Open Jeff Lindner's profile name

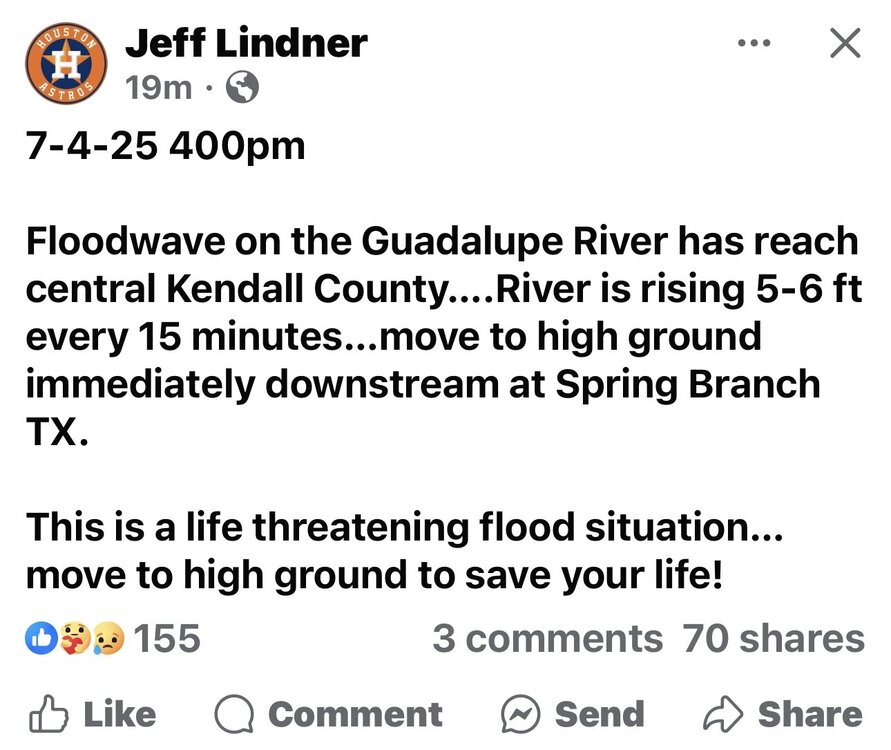[x=246, y=42]
